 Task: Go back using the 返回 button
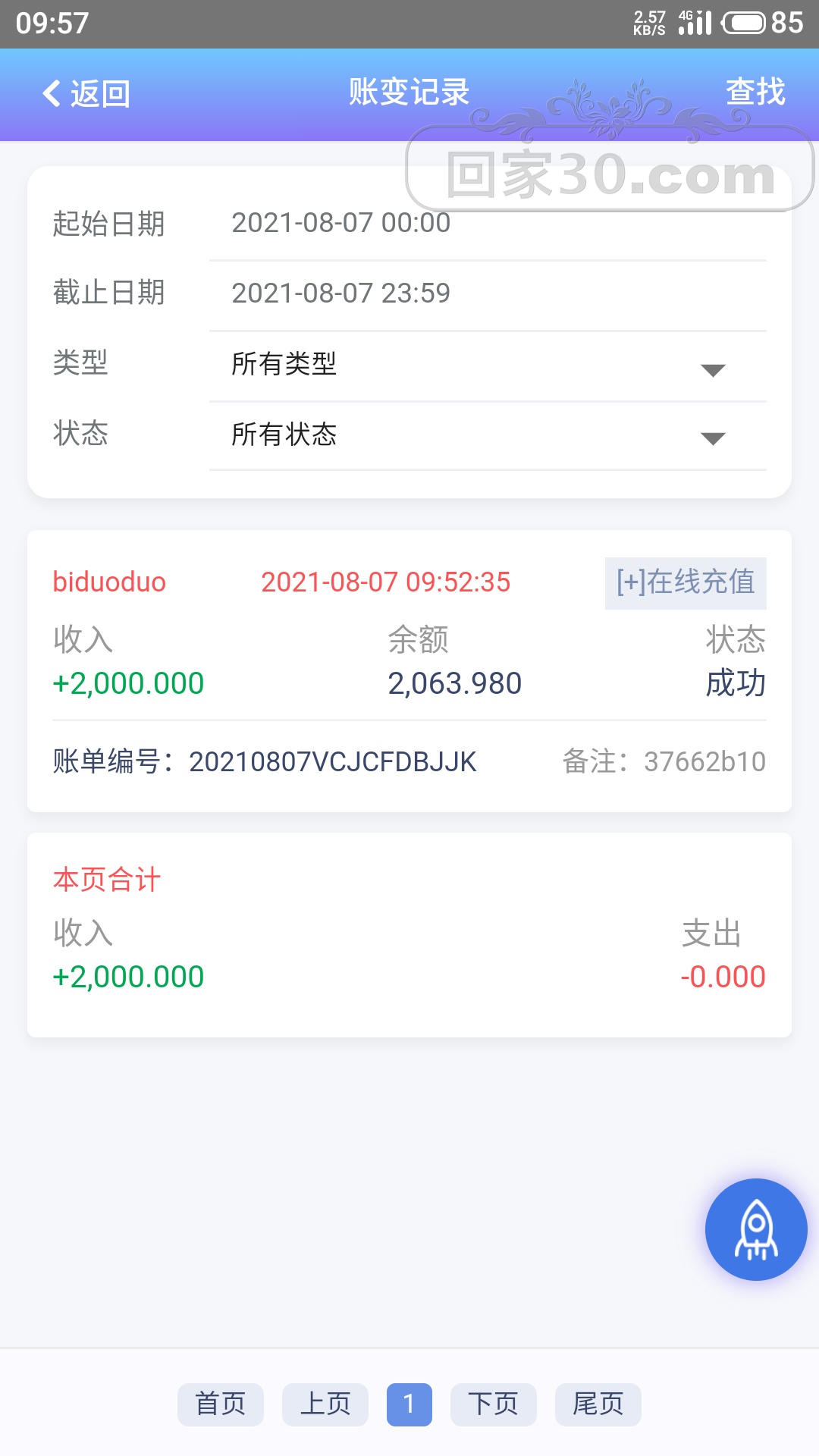(x=86, y=94)
